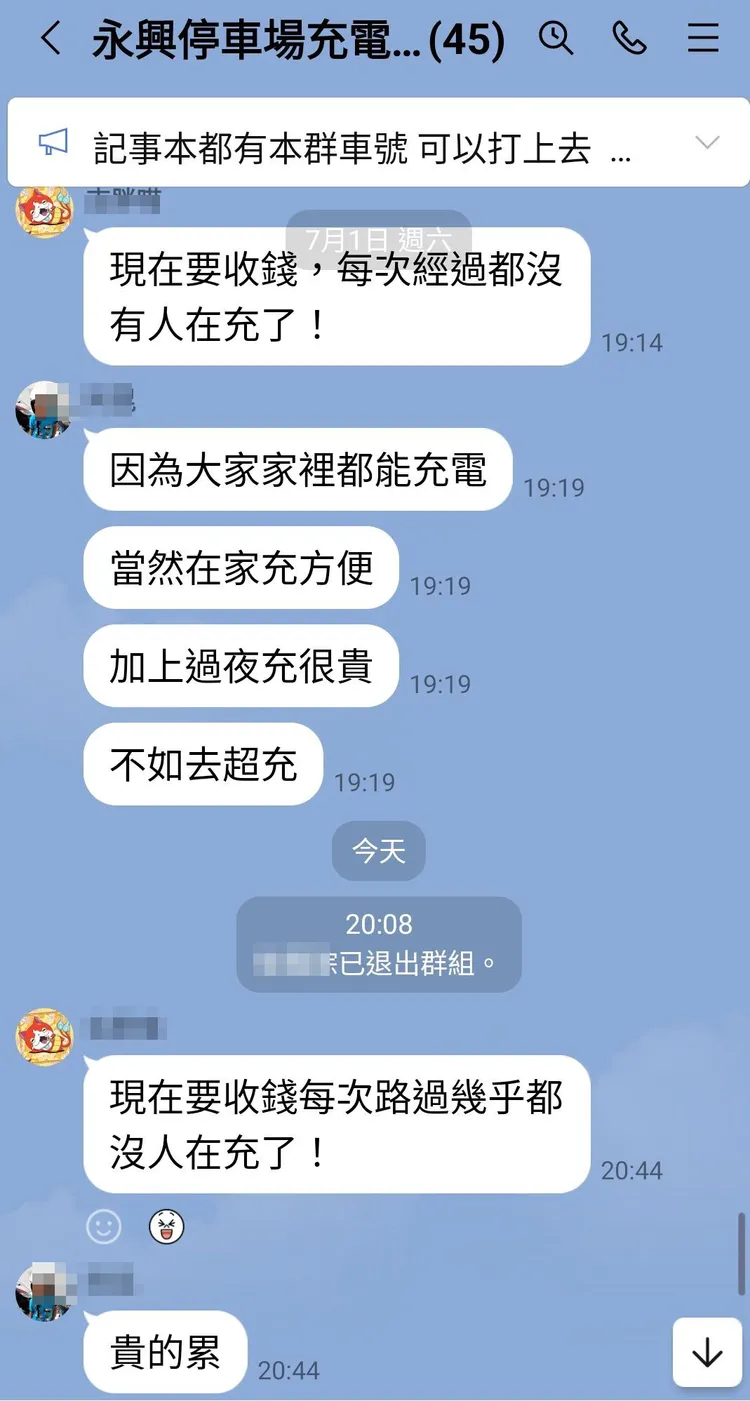Screen dimensions: 750x1401
Task: Tap the 7月1日 週六 date label
Action: tap(379, 234)
